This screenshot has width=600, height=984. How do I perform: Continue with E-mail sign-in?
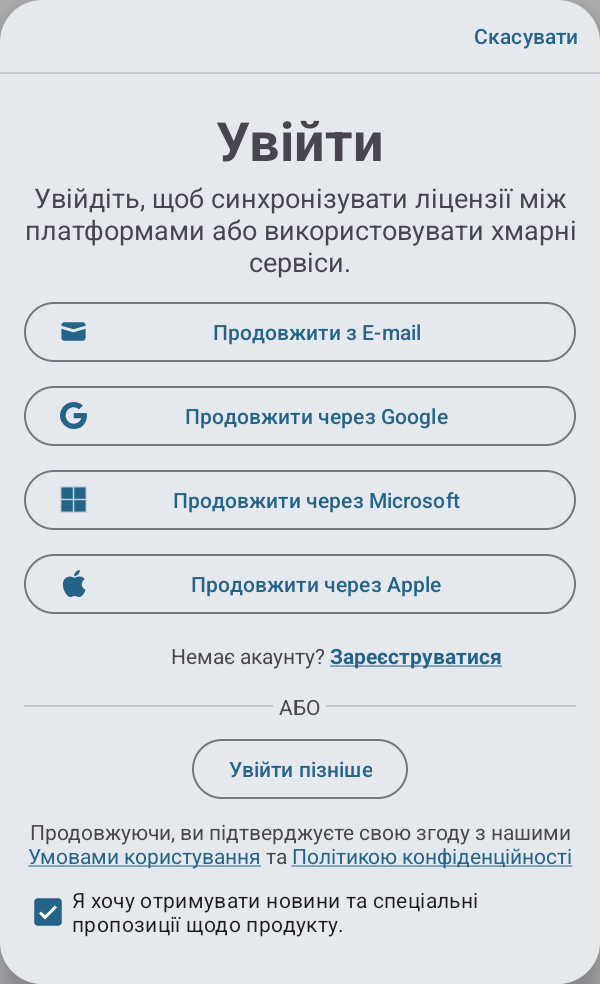(x=300, y=332)
